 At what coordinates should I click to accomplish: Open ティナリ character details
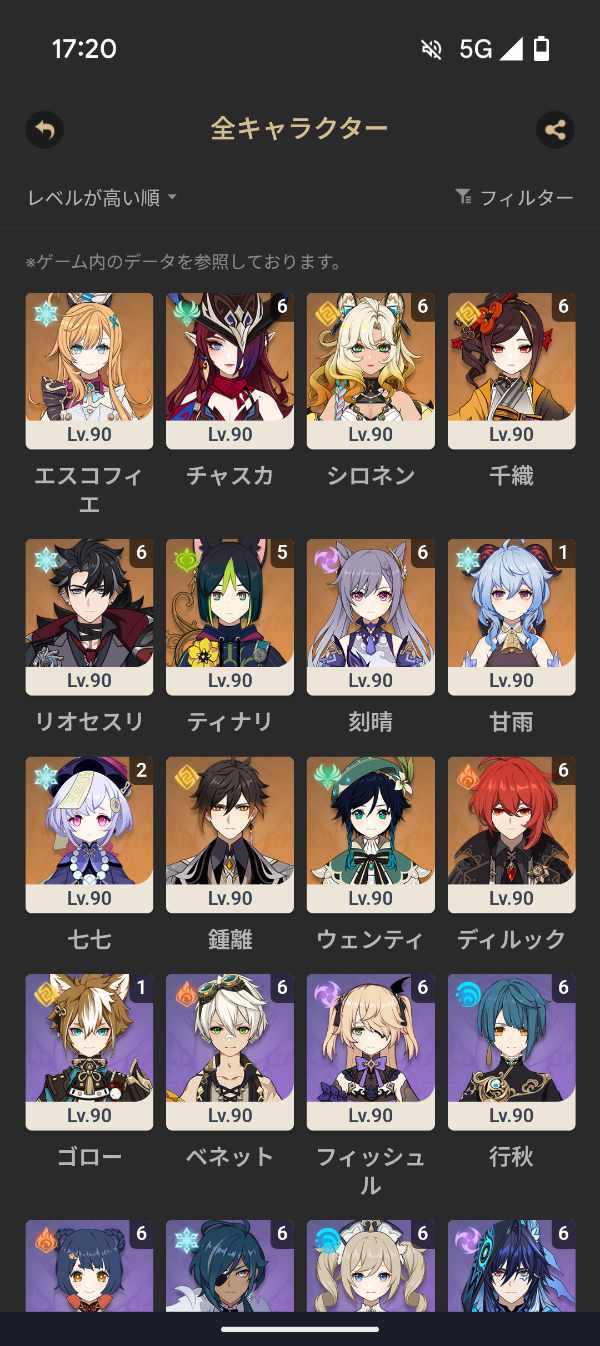(230, 616)
